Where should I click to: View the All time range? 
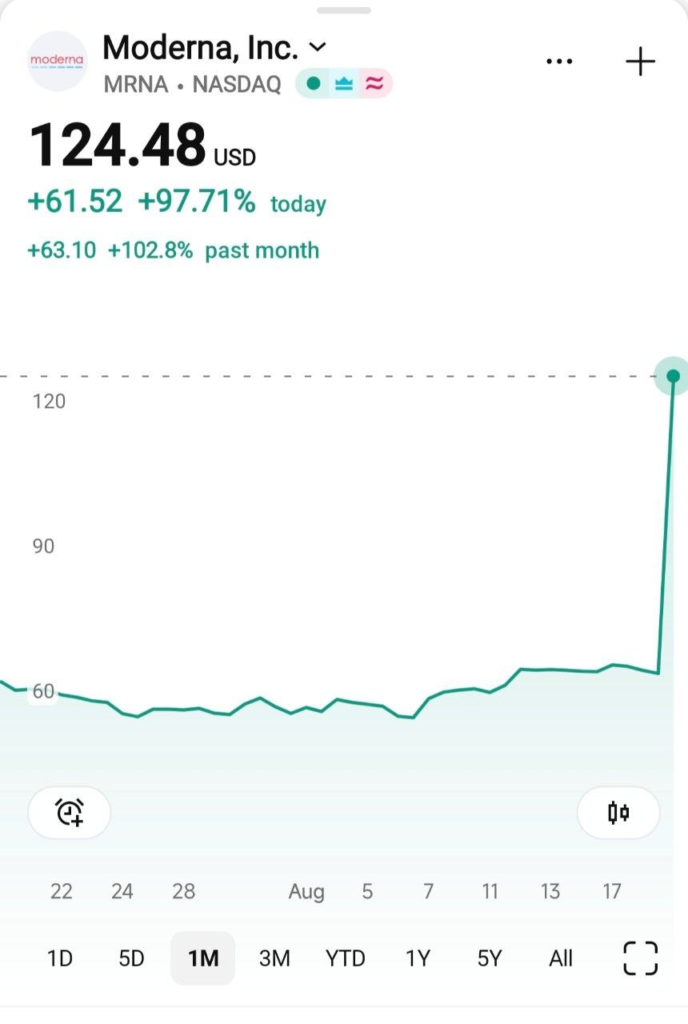tap(561, 958)
